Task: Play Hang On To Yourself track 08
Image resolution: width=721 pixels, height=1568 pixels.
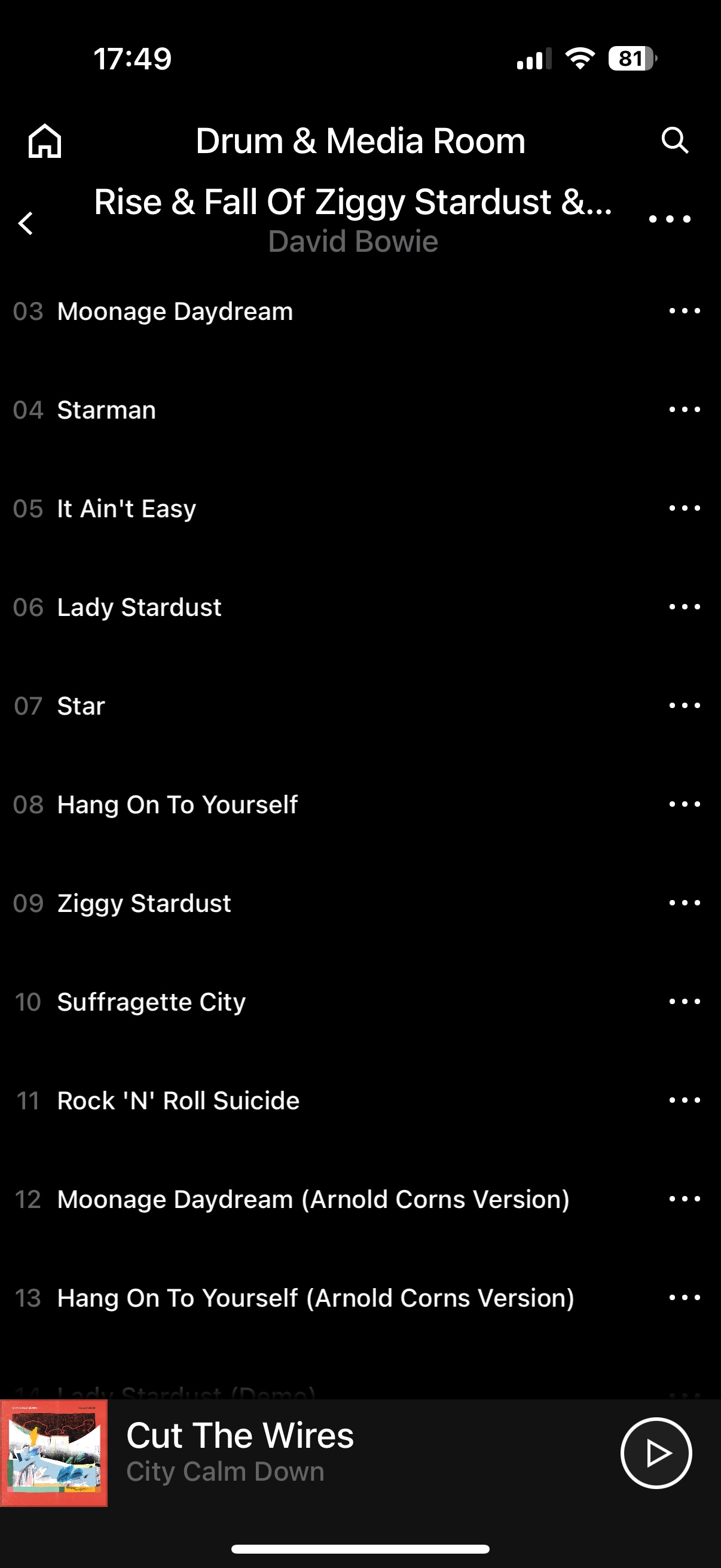Action: [x=177, y=805]
